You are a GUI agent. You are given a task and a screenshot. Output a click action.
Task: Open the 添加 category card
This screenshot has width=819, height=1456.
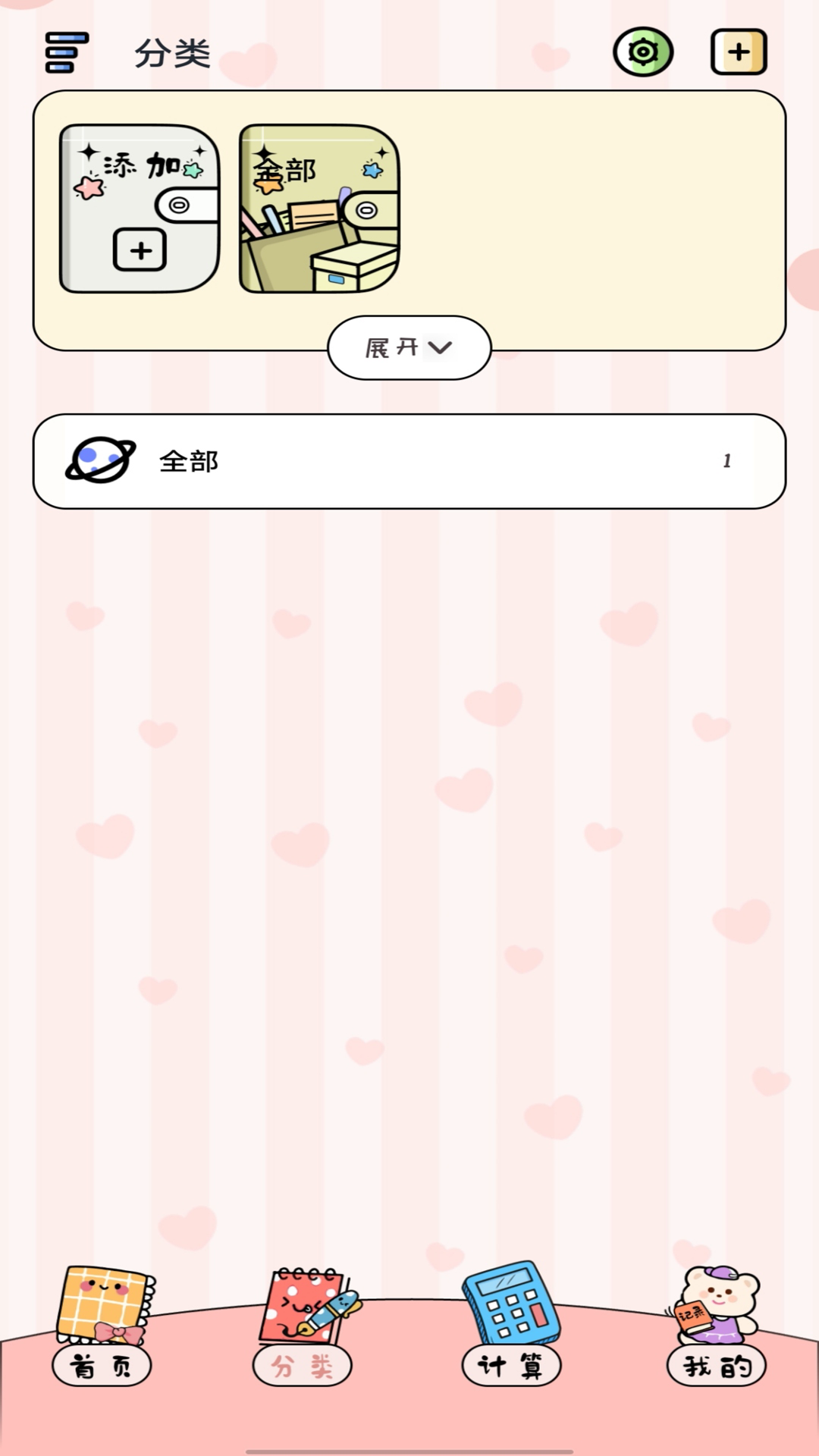(x=140, y=209)
